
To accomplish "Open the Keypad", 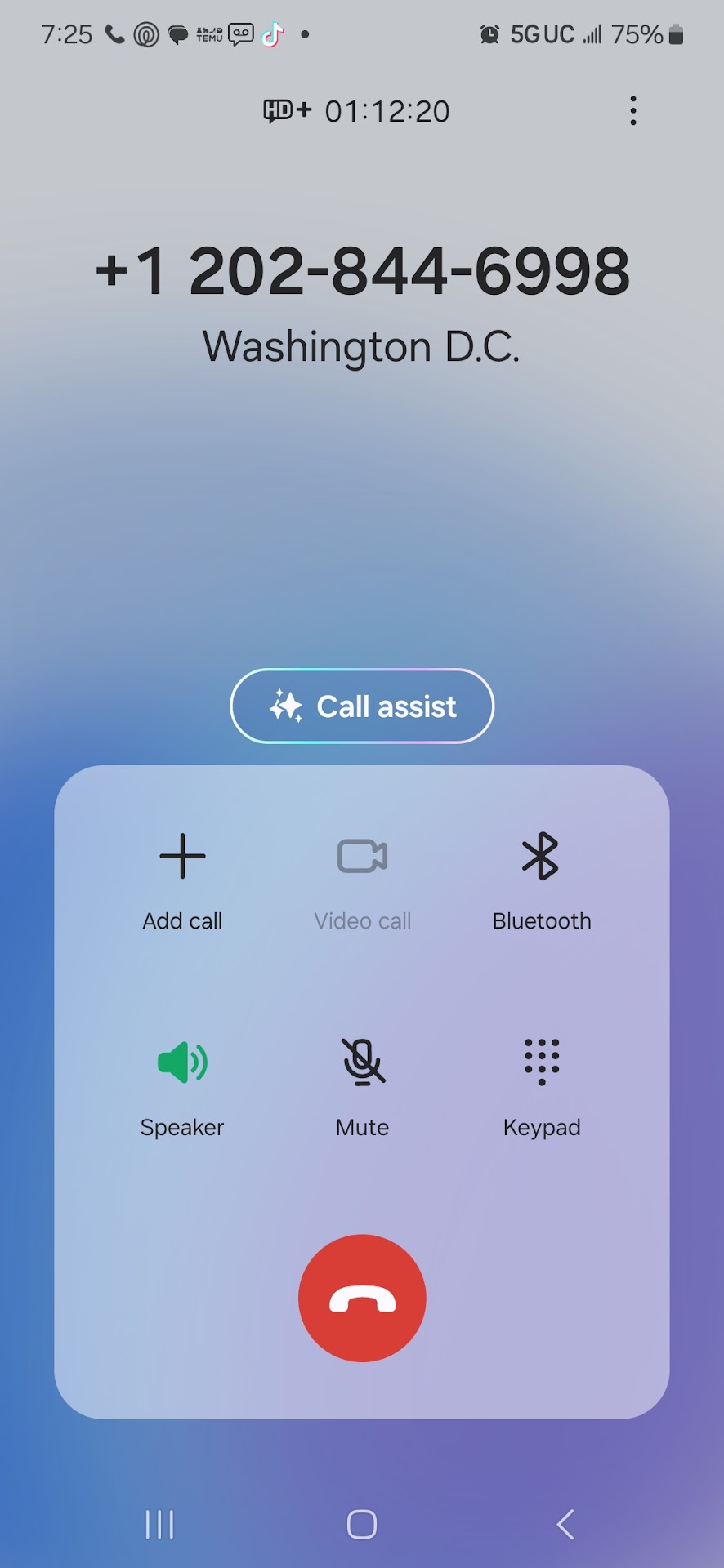I will [541, 1086].
